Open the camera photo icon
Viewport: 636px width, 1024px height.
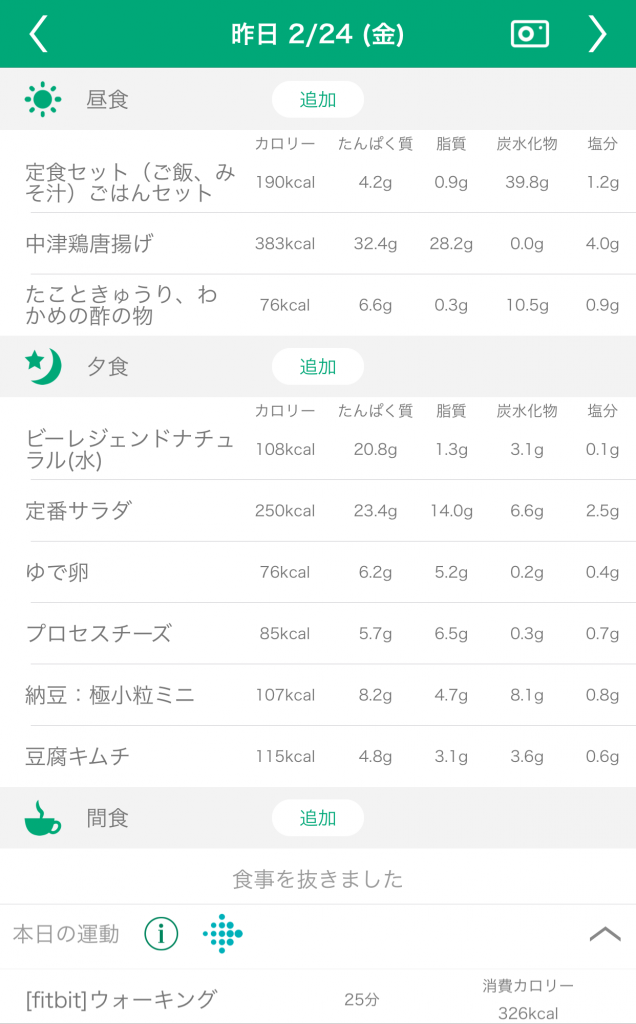coord(530,34)
